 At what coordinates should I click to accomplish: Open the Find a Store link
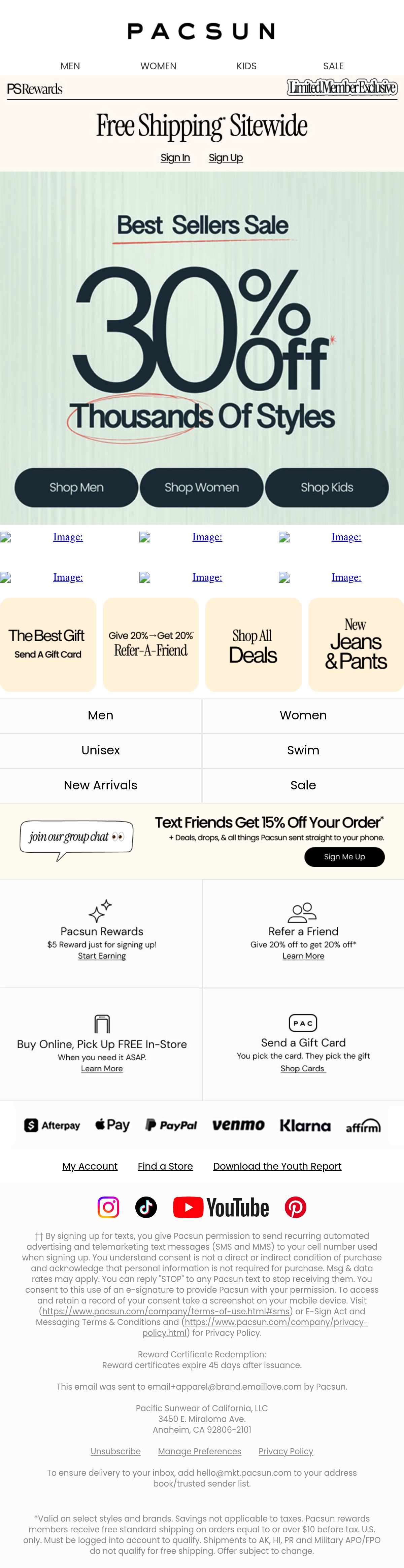tap(165, 1166)
